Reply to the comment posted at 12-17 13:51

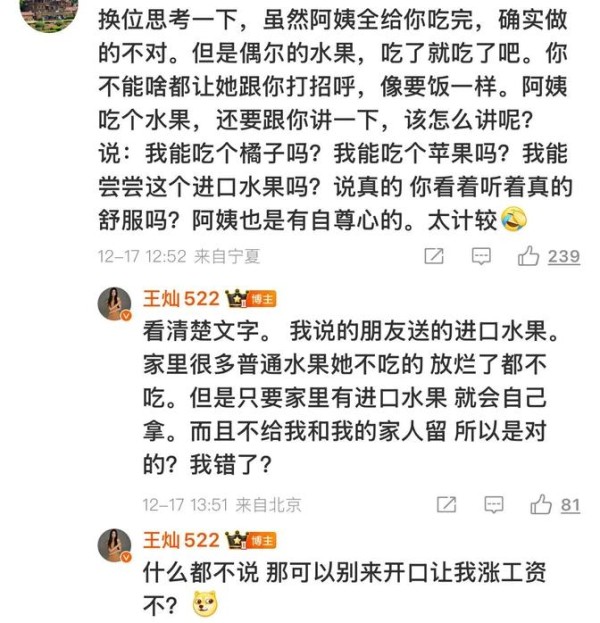(495, 505)
